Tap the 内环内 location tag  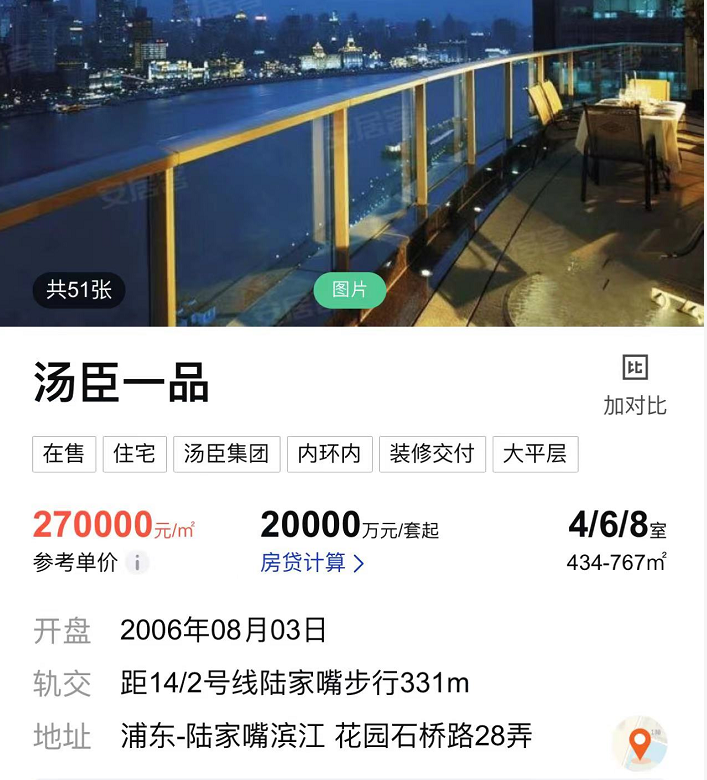[329, 454]
